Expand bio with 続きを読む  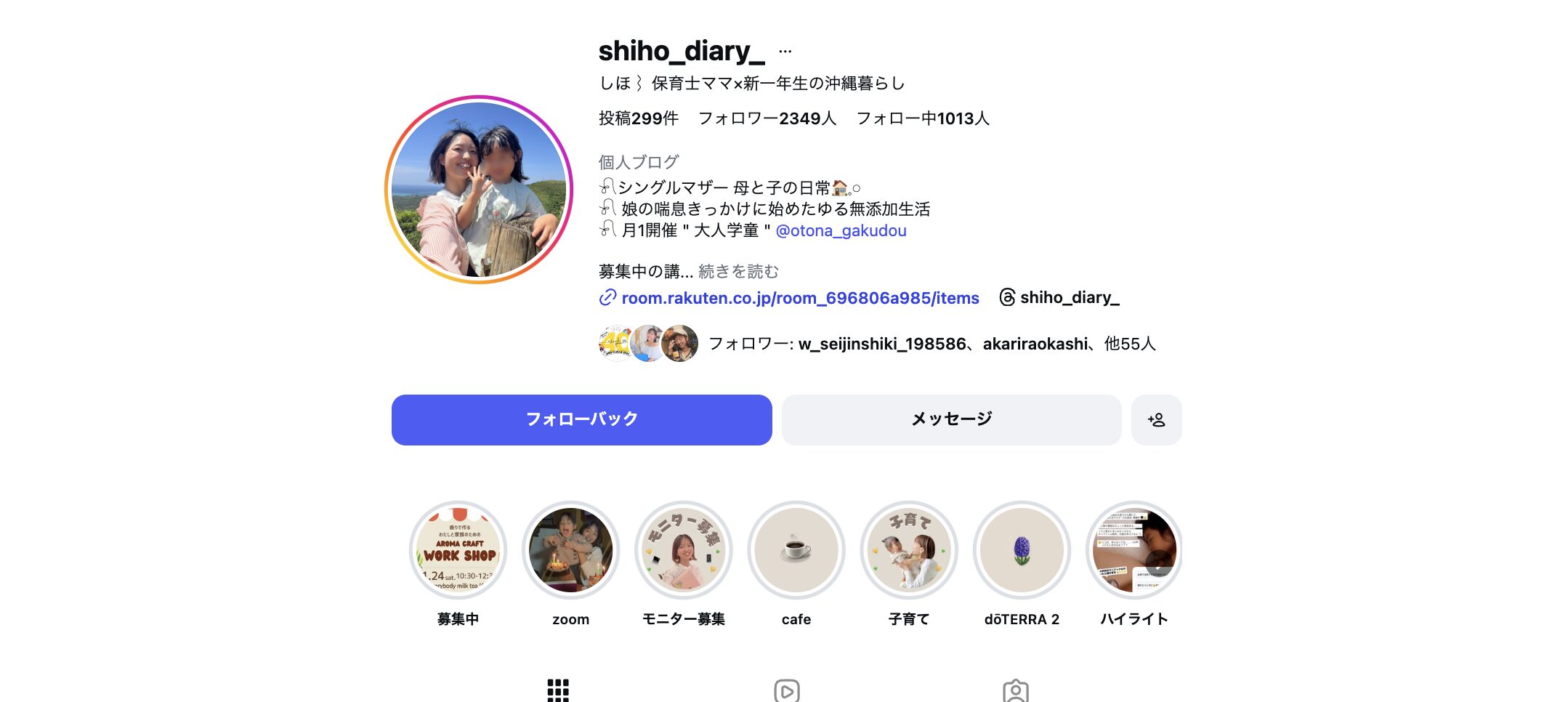(738, 271)
